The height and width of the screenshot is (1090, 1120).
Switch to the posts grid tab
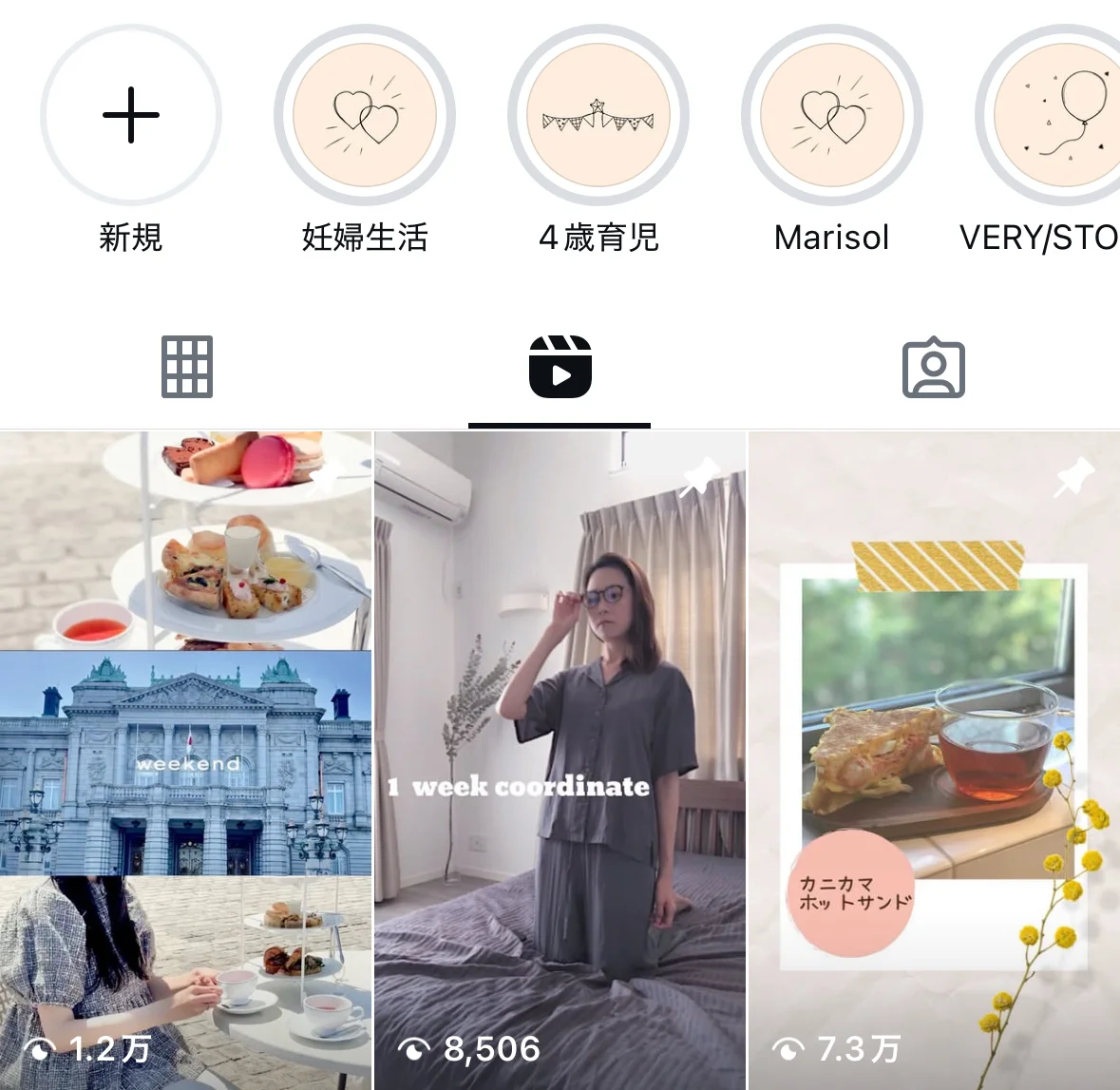tap(186, 367)
